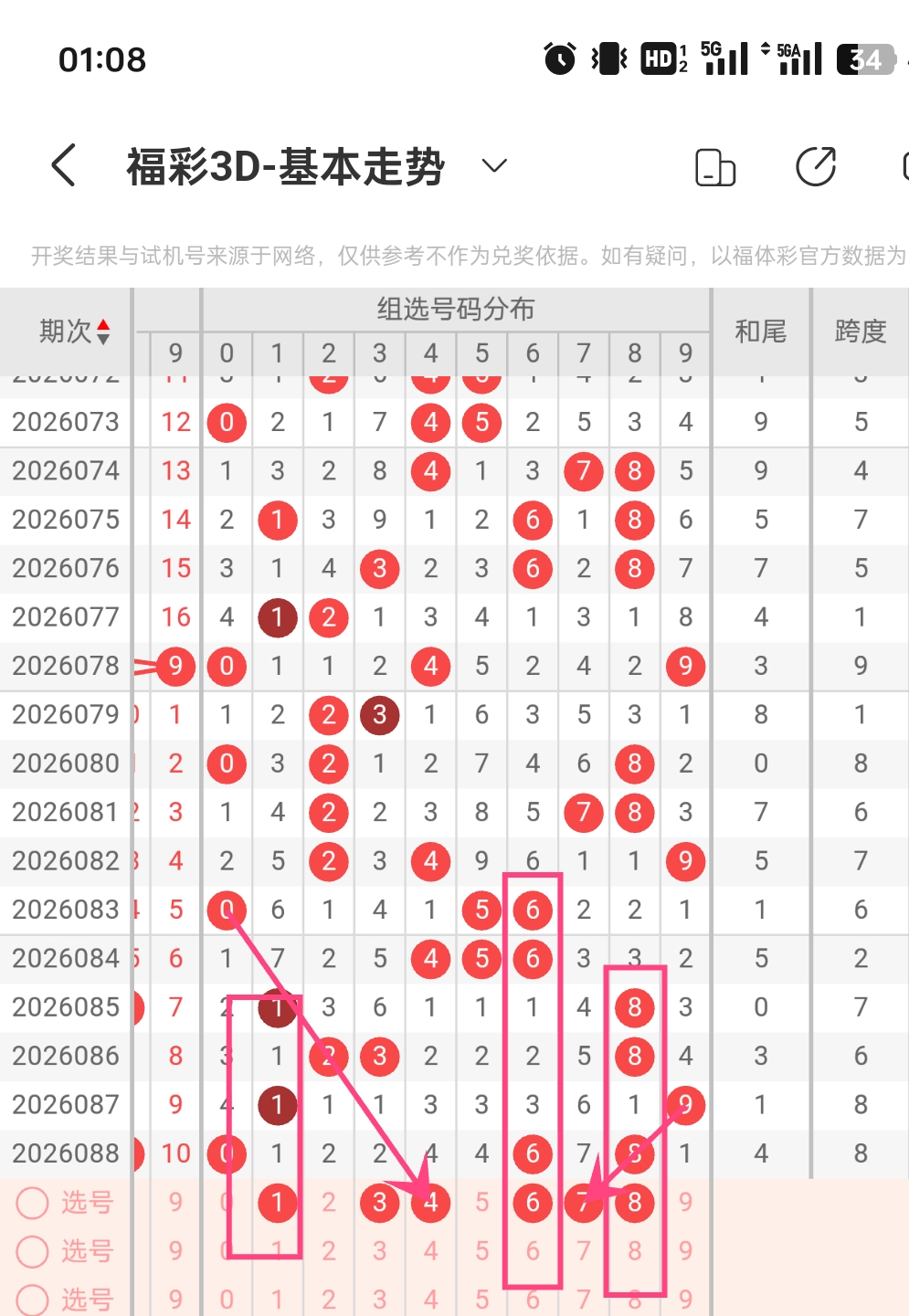
Task: Tap the back arrow in the header
Action: coord(61,165)
